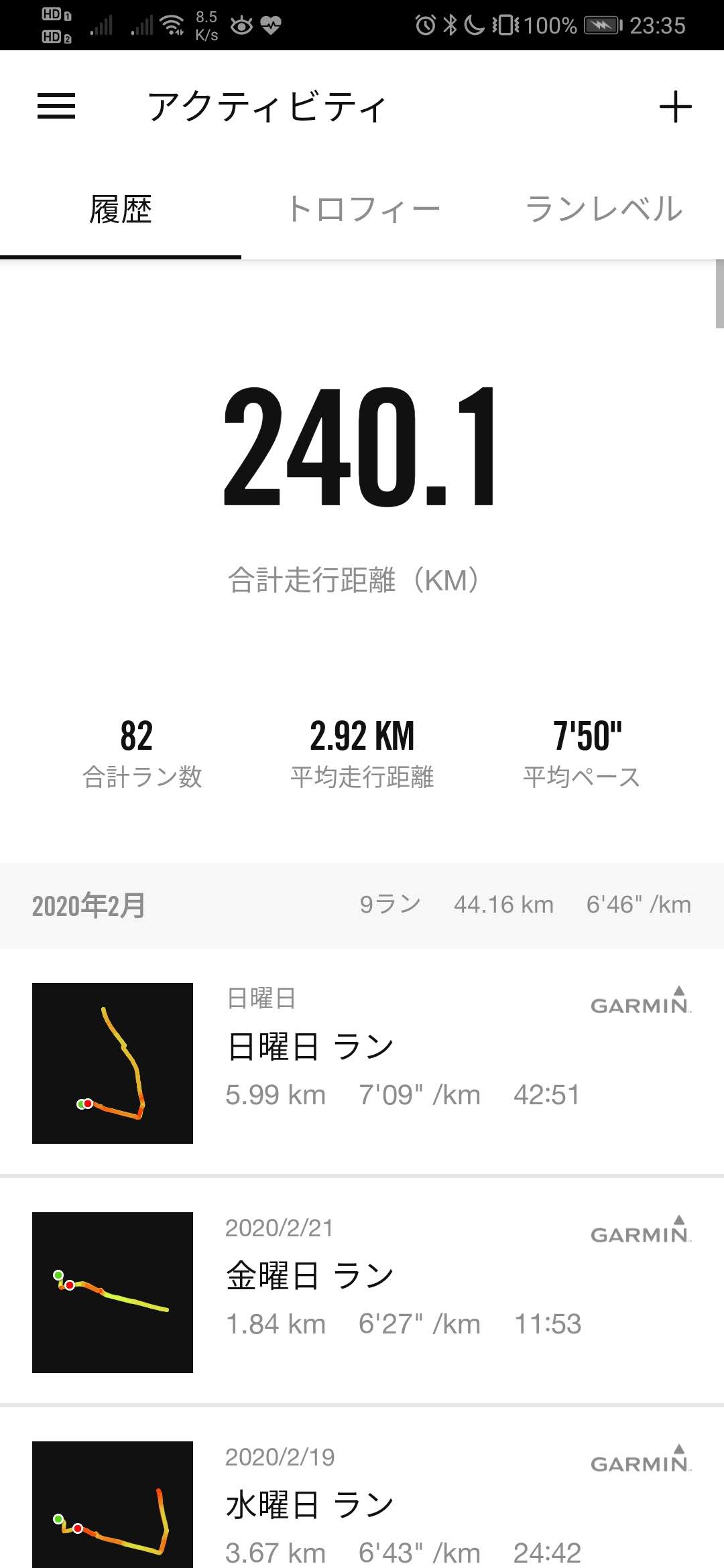724x1568 pixels.
Task: Open the hamburger drawer menu
Action: point(56,106)
